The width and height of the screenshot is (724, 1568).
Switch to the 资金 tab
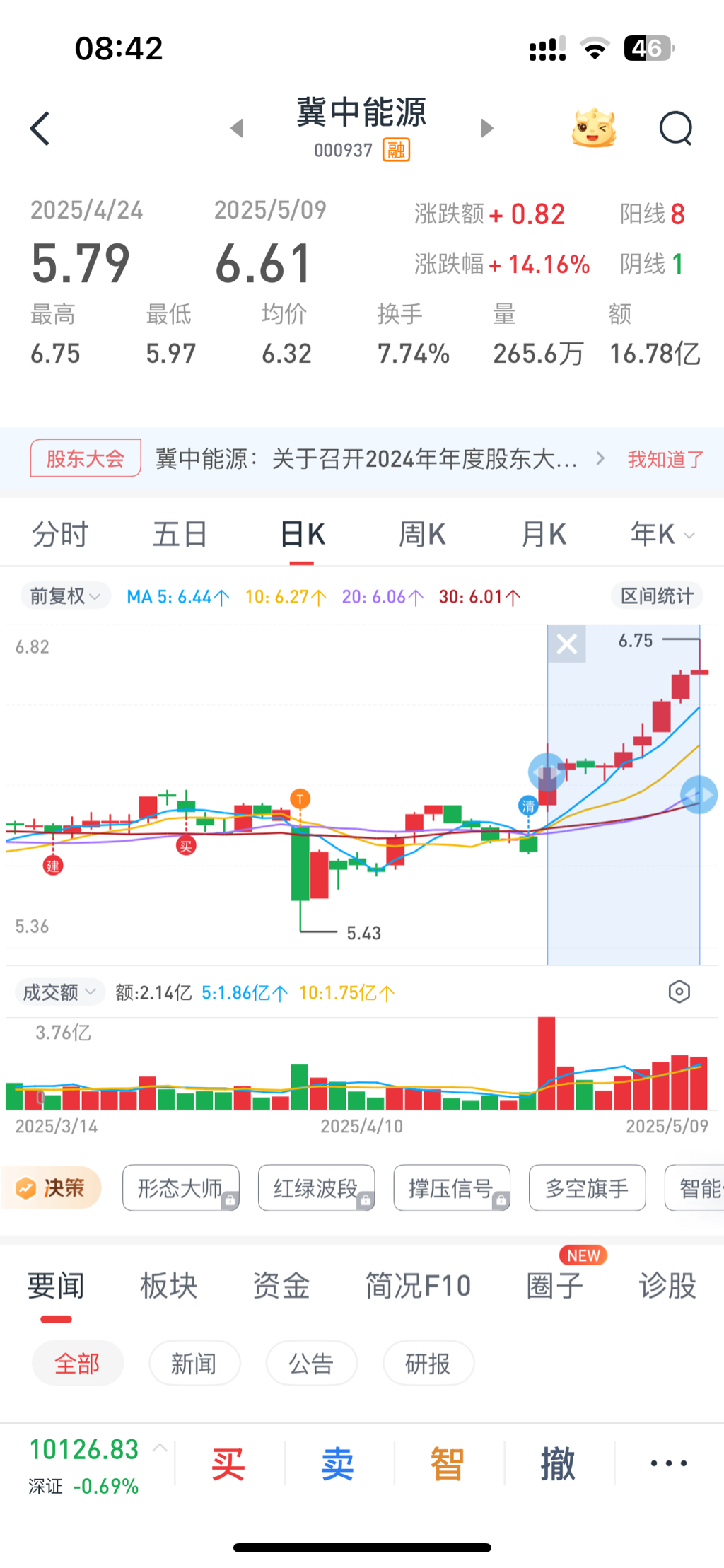281,1286
